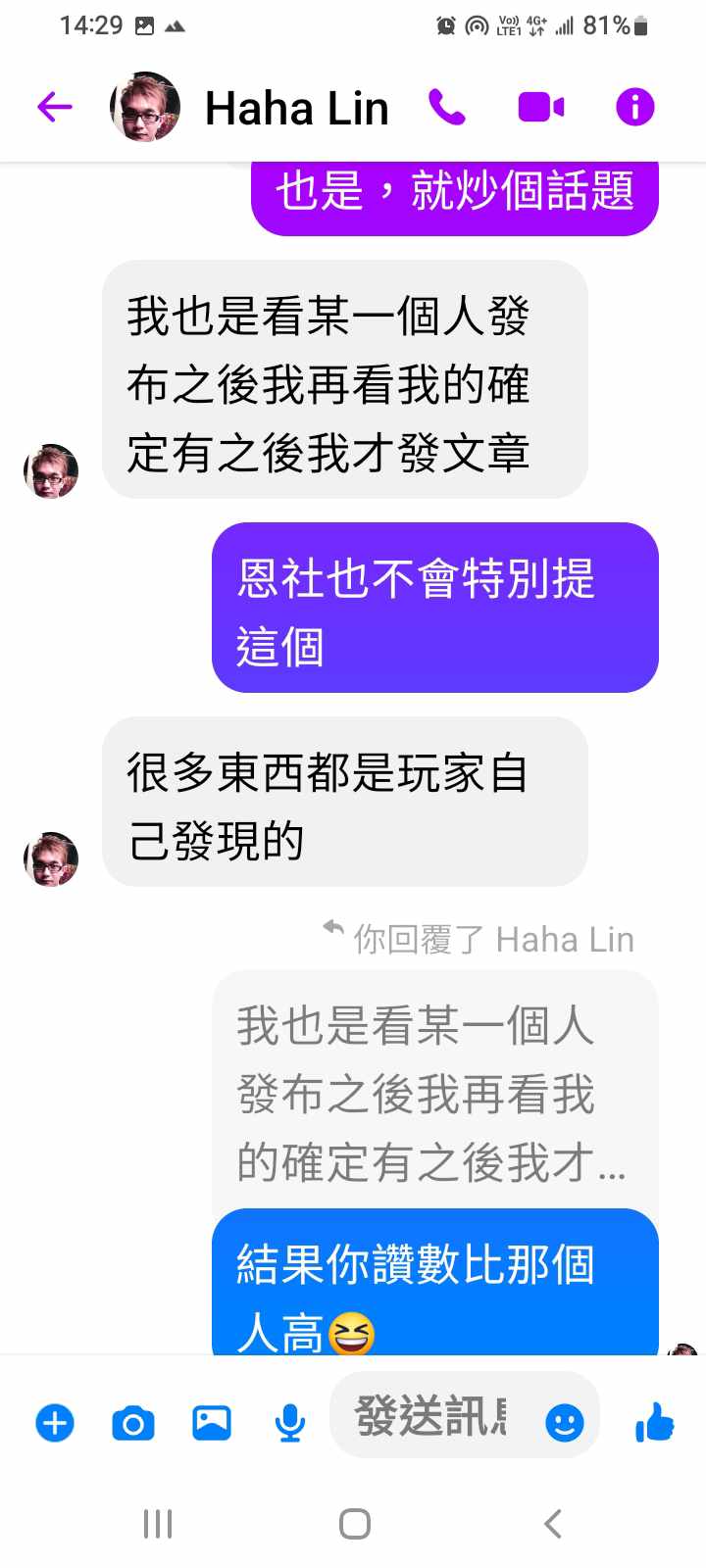
Task: Open the emoji picker in the message box
Action: tap(565, 1422)
